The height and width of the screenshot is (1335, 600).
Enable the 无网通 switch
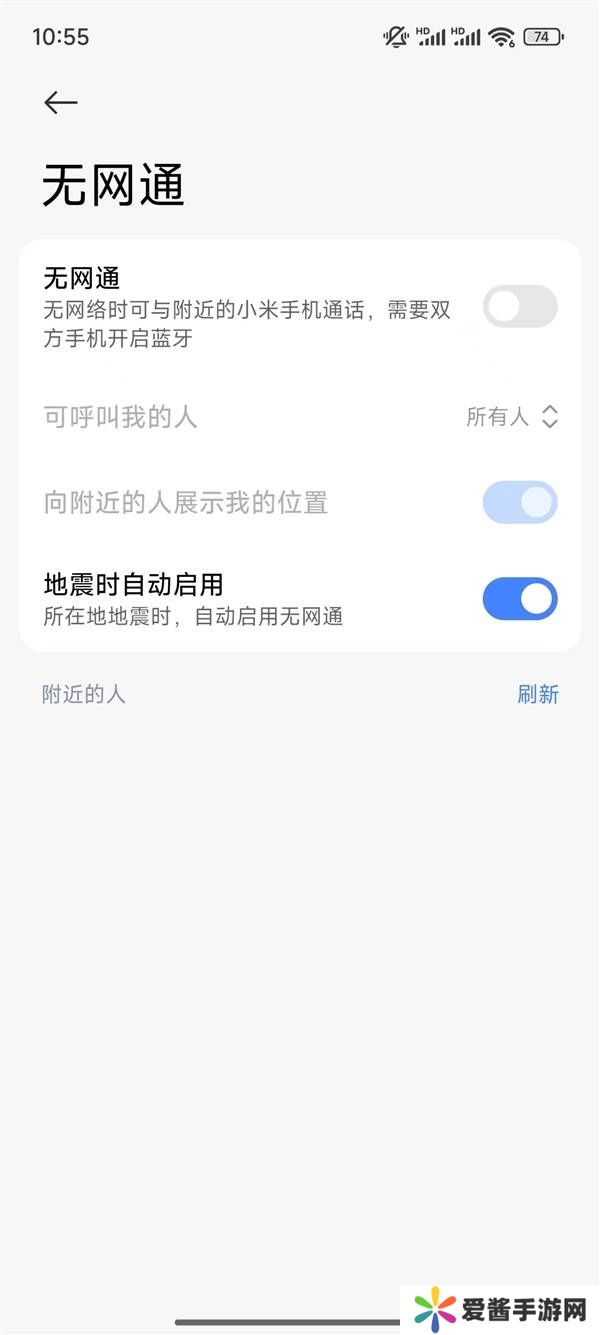[x=519, y=307]
